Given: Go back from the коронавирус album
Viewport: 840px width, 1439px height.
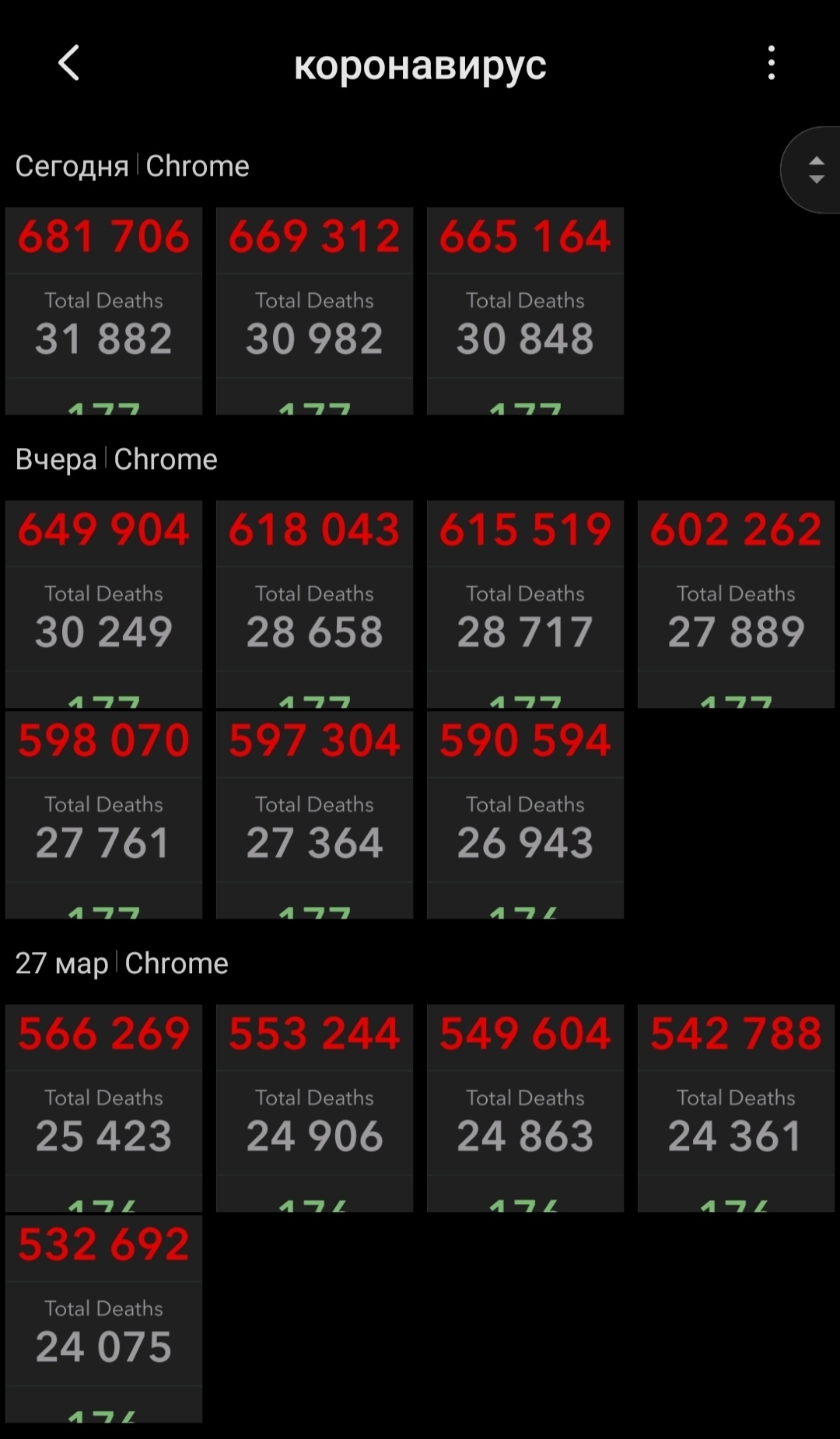Looking at the screenshot, I should coord(68,63).
